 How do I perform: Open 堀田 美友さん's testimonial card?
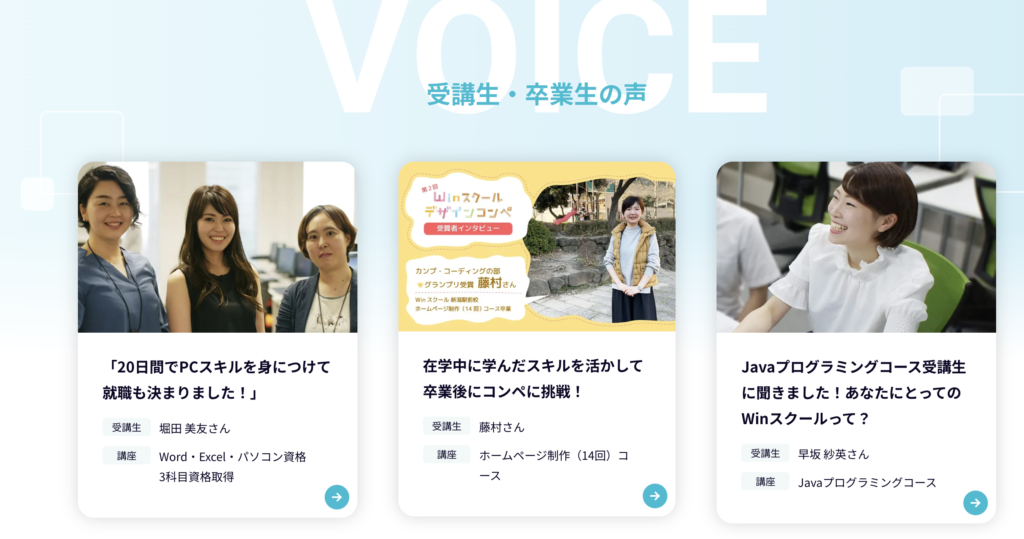click(217, 380)
